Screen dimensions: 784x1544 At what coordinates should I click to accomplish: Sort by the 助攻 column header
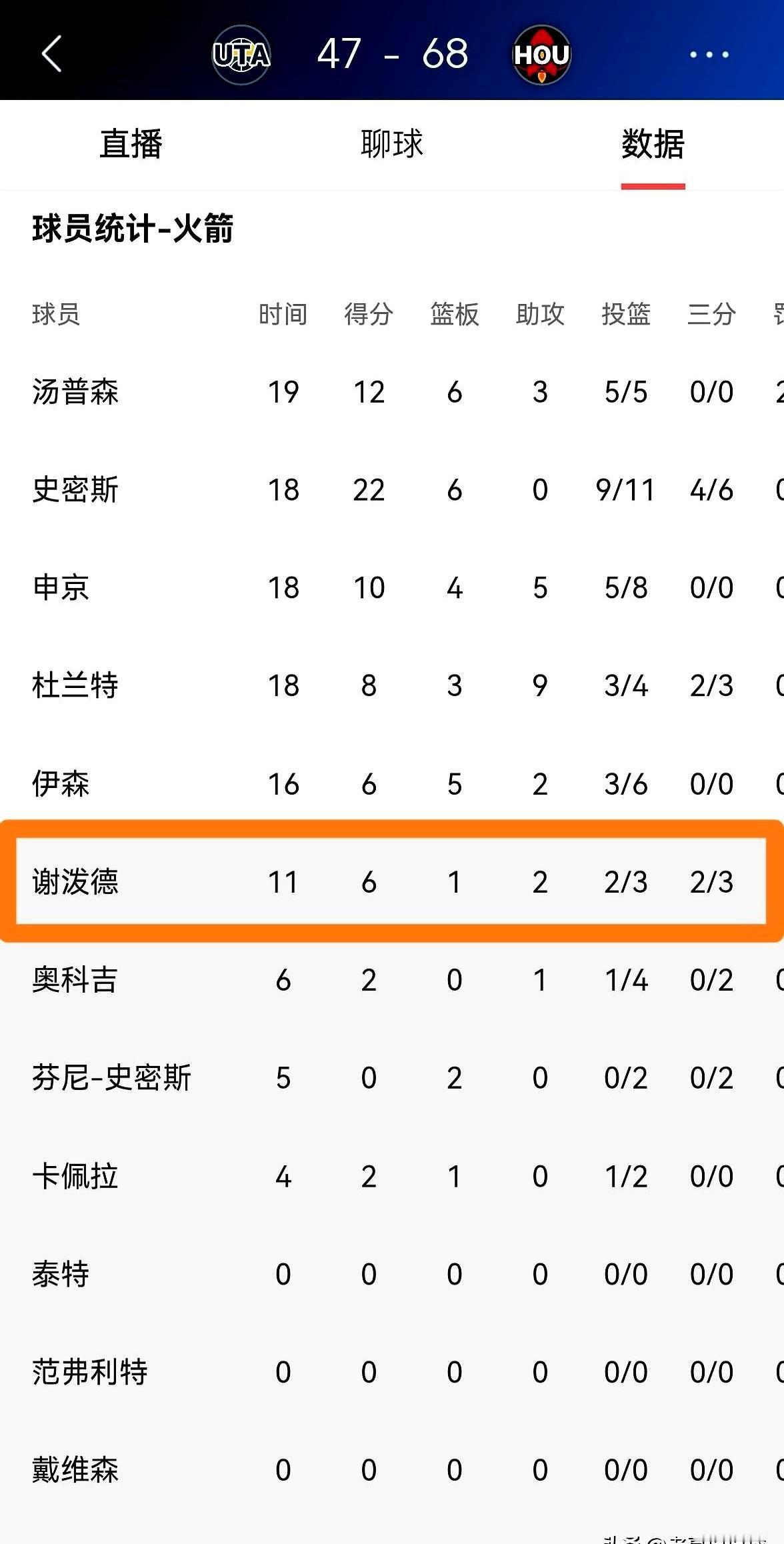pos(540,315)
